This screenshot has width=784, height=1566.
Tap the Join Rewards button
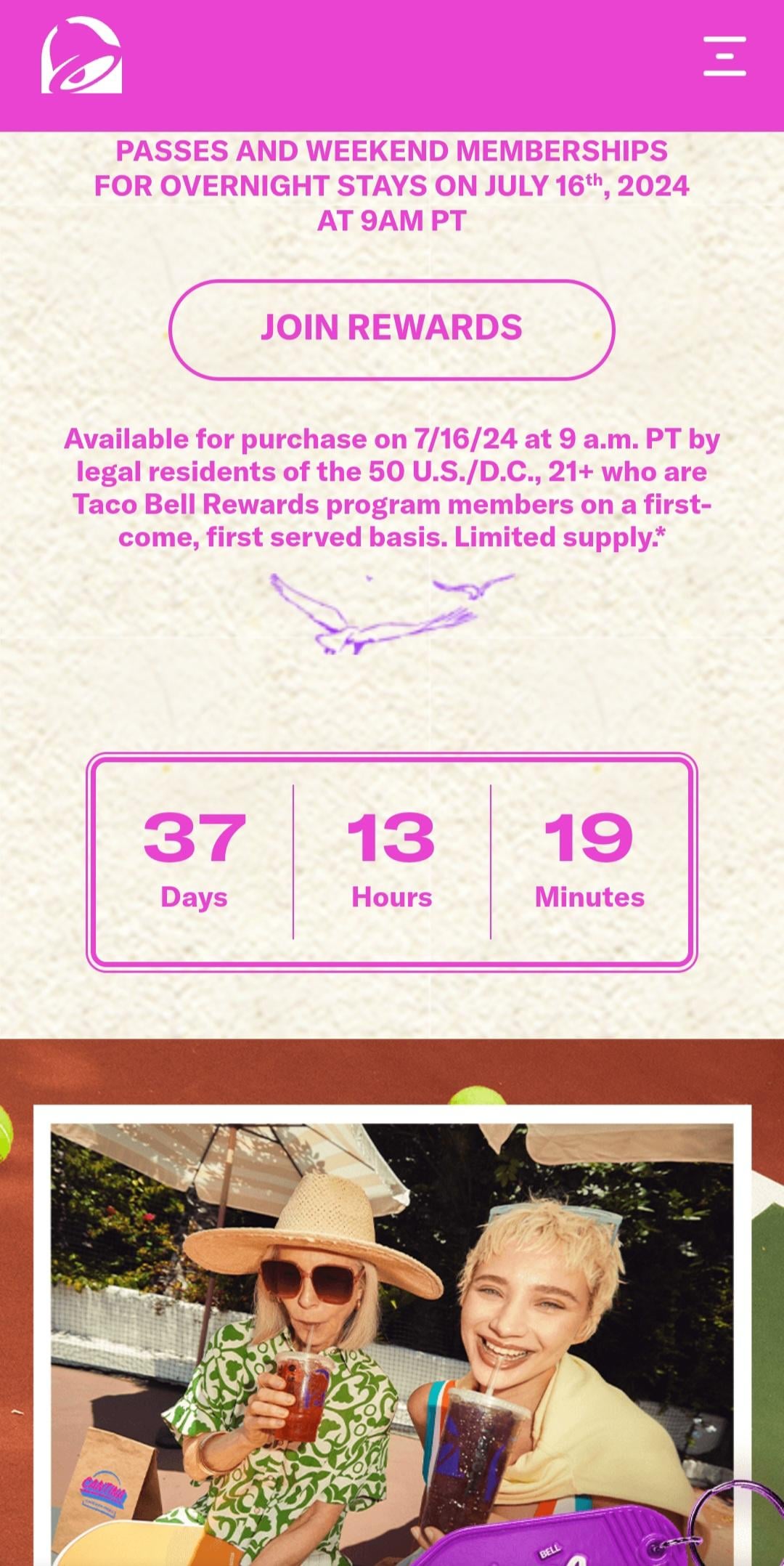click(392, 329)
